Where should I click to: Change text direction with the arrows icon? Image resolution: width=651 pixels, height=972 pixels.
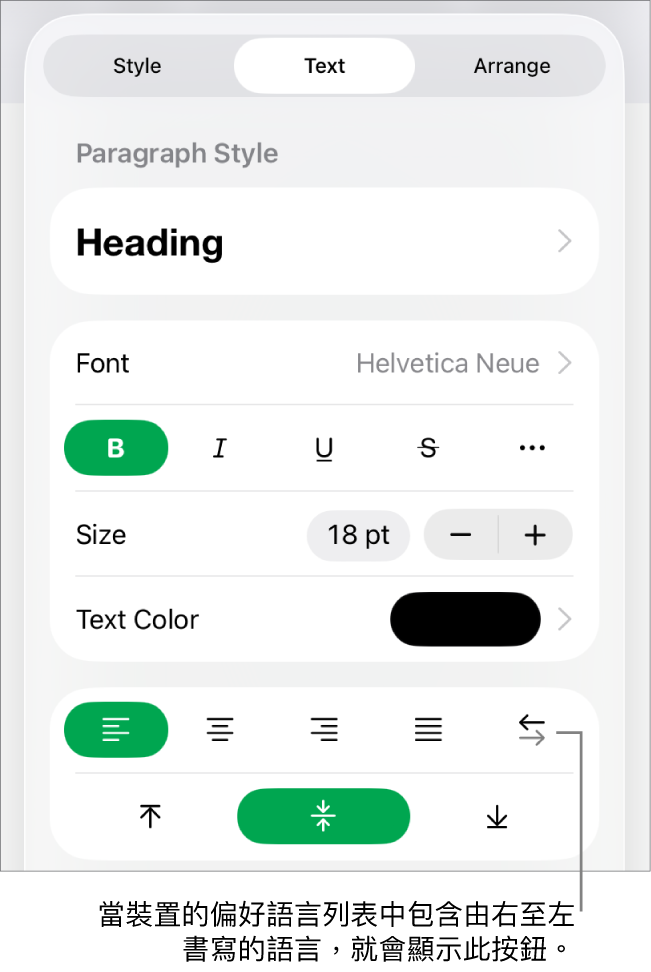coord(532,730)
